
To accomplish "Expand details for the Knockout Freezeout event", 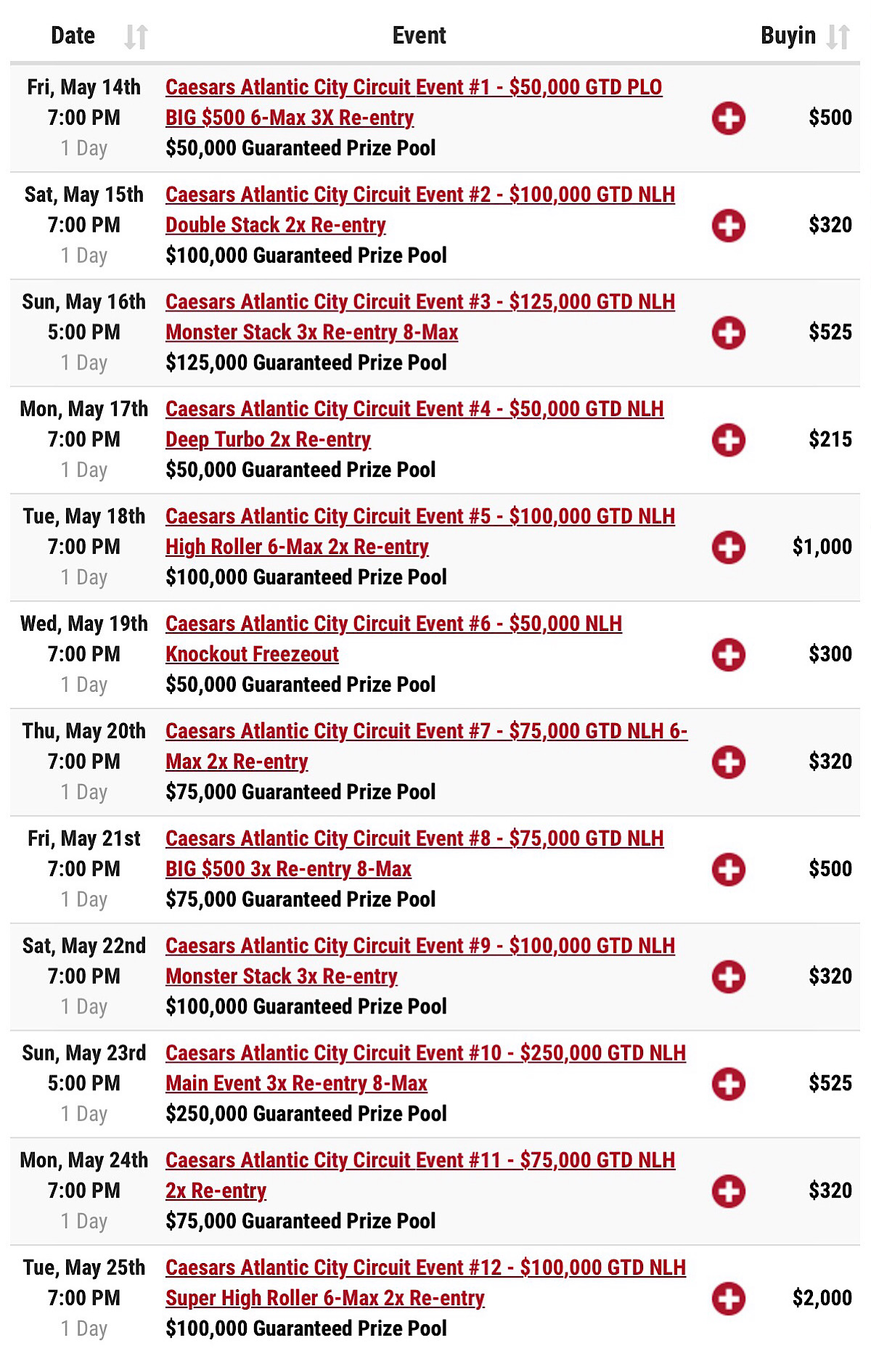I will pos(728,655).
